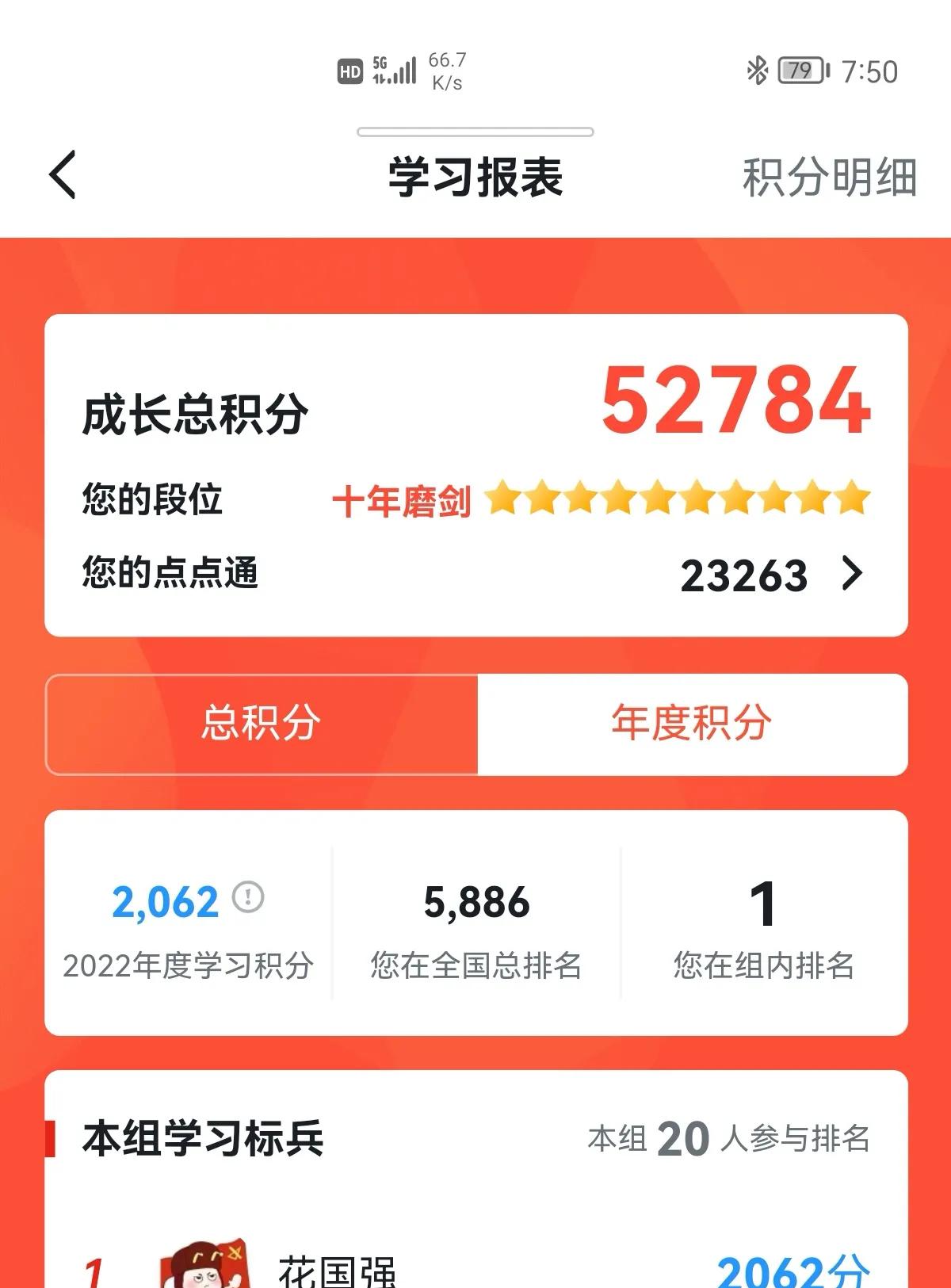Open 积分明细 details
This screenshot has height=1288, width=951.
829,177
